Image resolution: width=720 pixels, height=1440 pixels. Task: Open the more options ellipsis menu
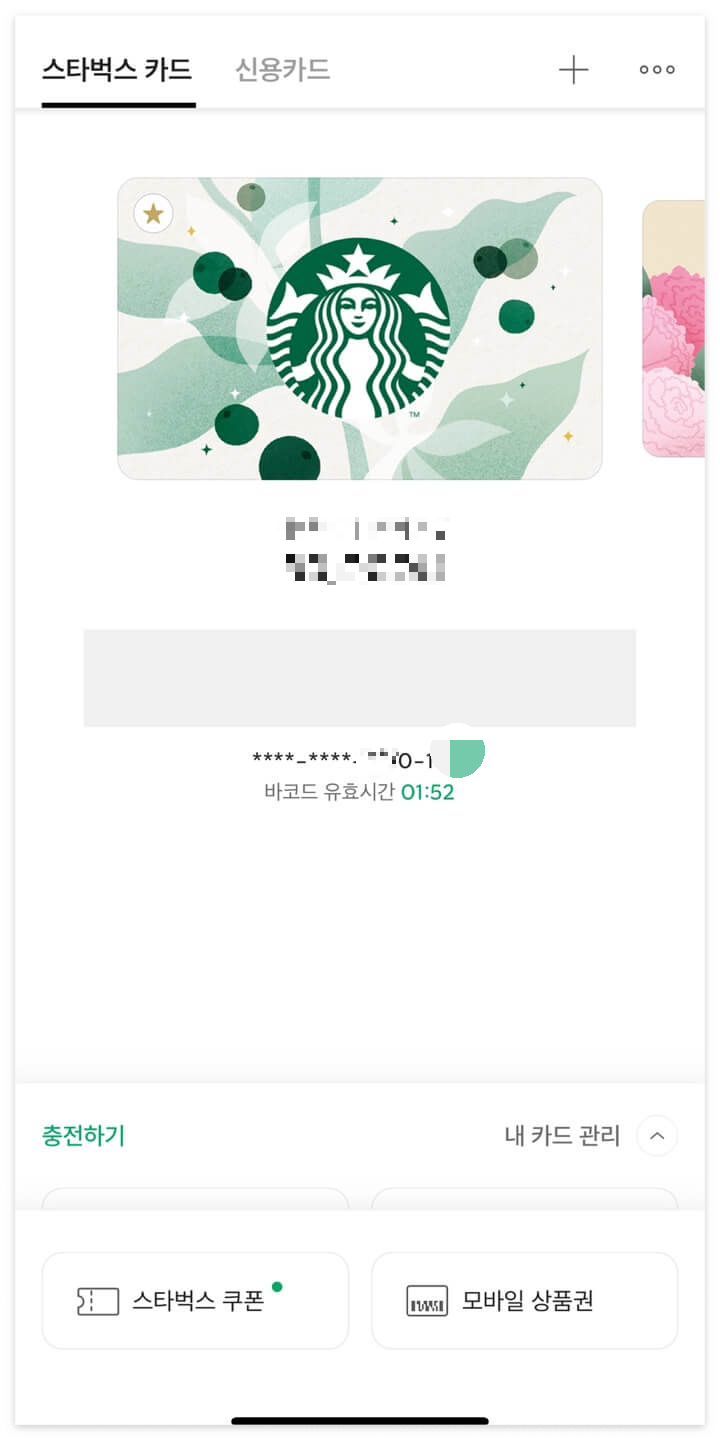coord(656,70)
